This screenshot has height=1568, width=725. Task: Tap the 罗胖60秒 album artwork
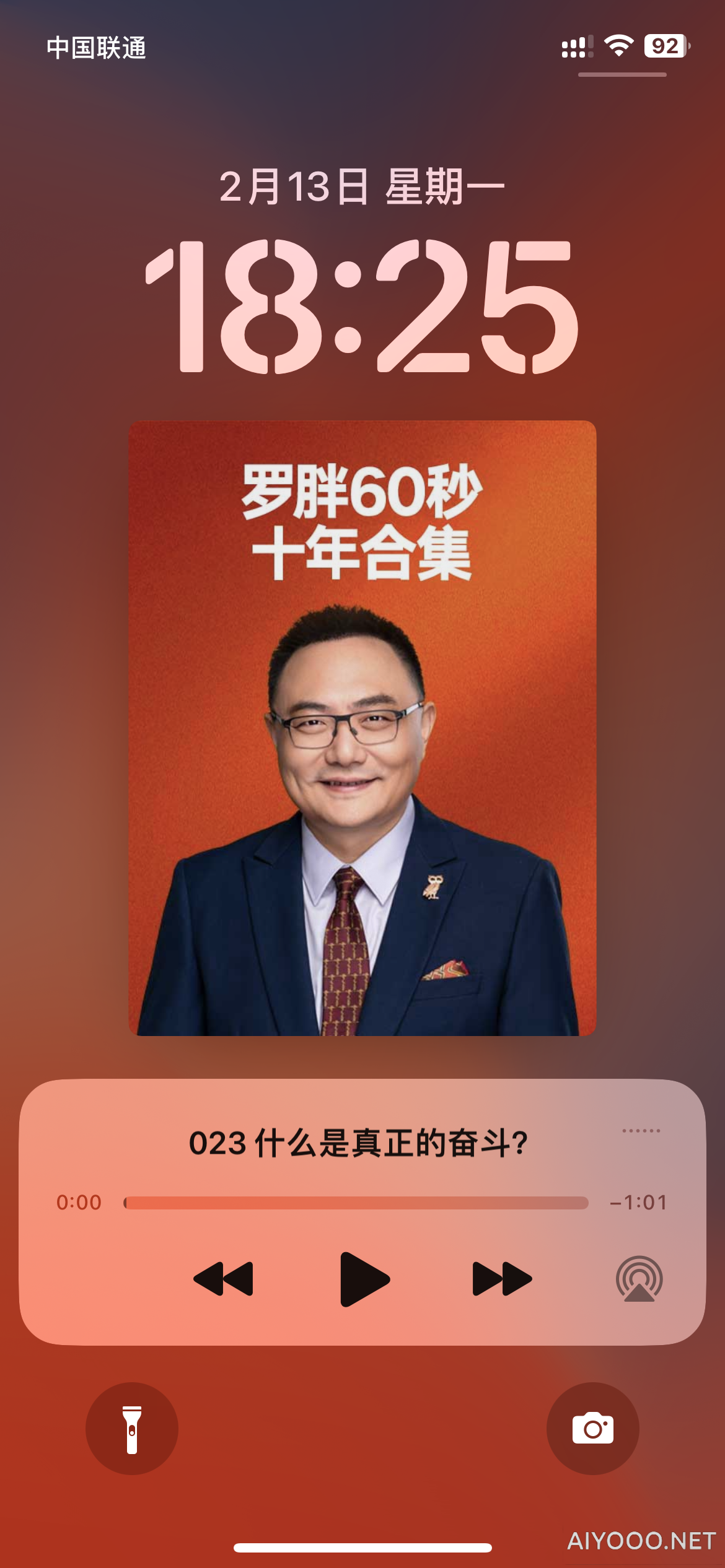[x=362, y=728]
